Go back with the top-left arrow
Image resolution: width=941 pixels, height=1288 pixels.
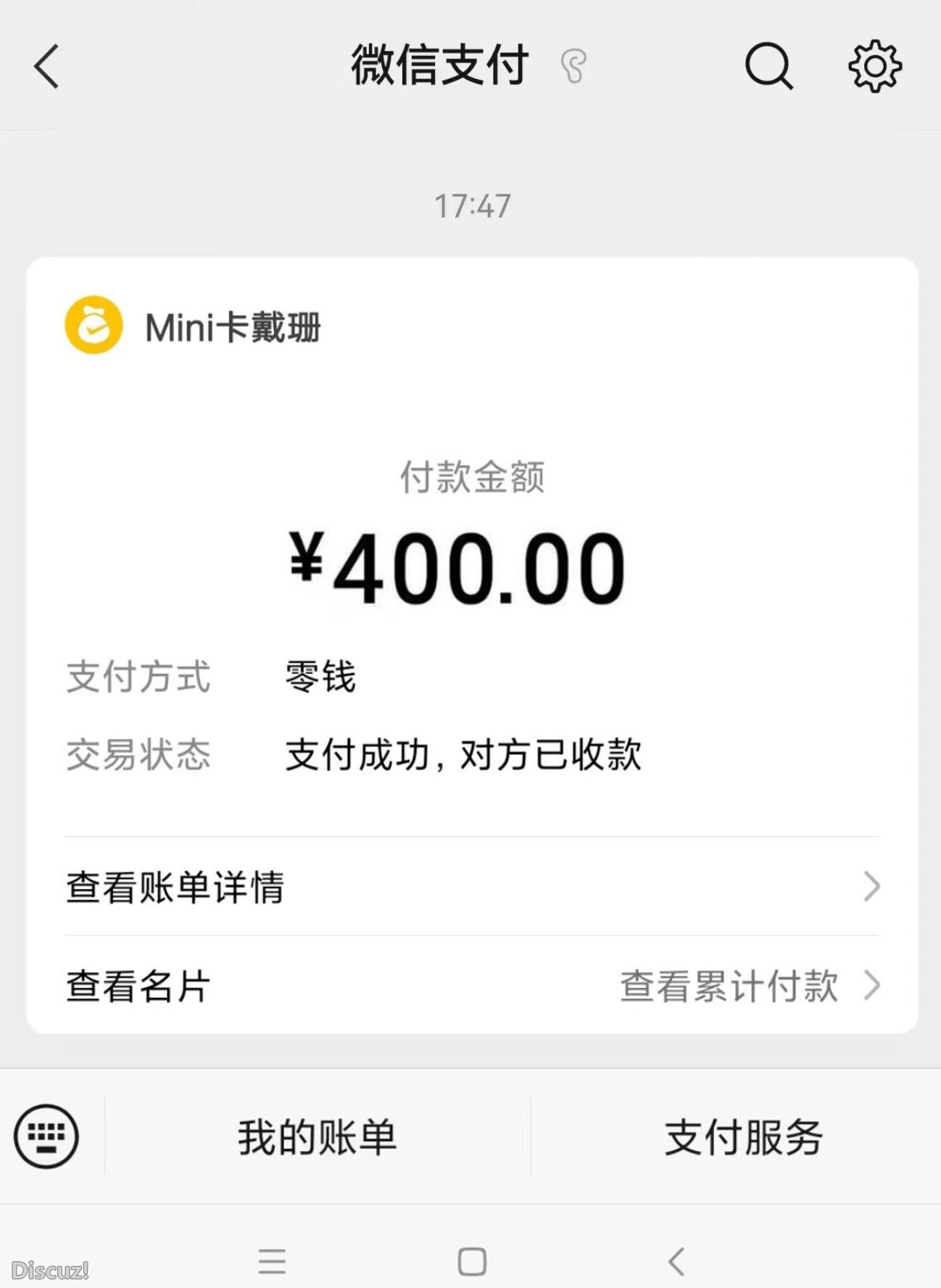(45, 67)
